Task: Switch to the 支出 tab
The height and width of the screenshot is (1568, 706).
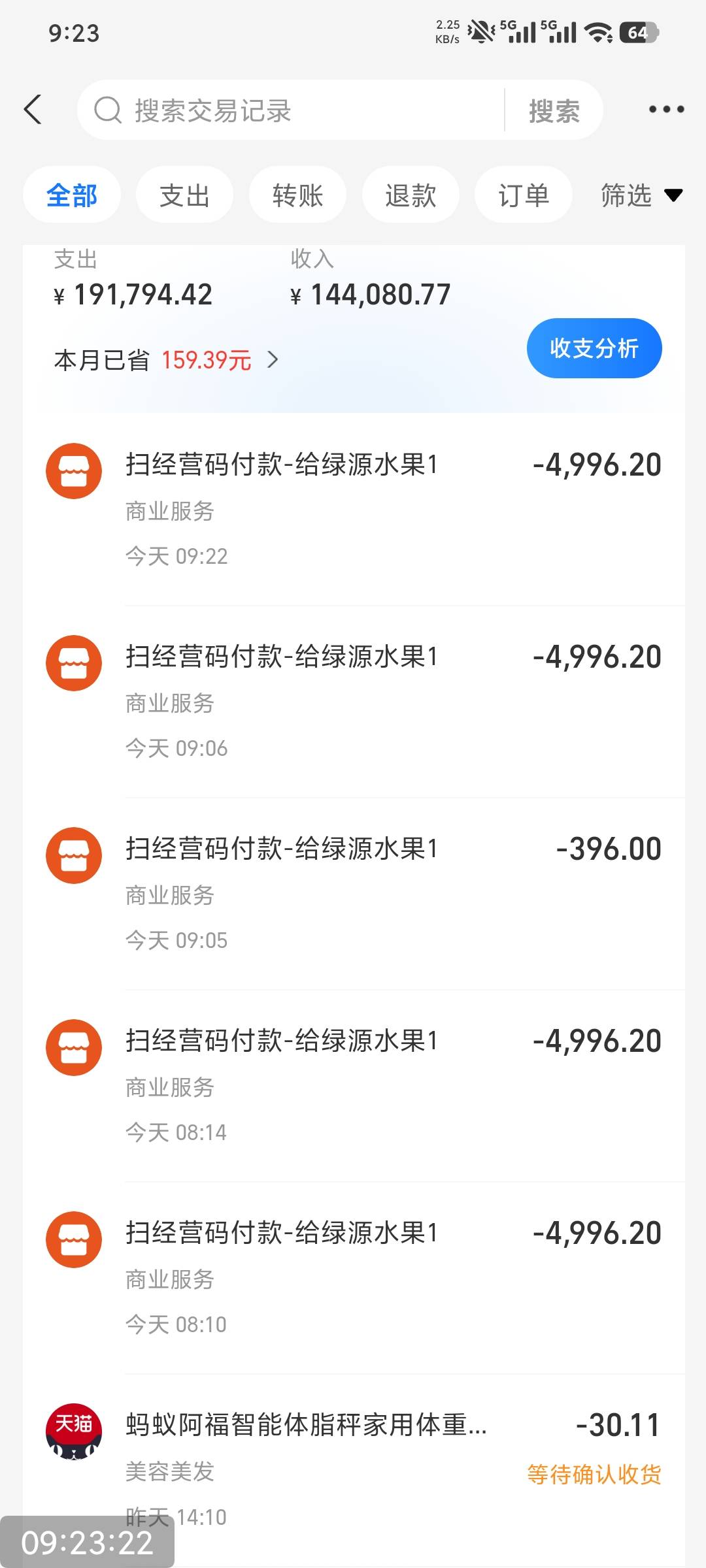Action: coord(184,195)
